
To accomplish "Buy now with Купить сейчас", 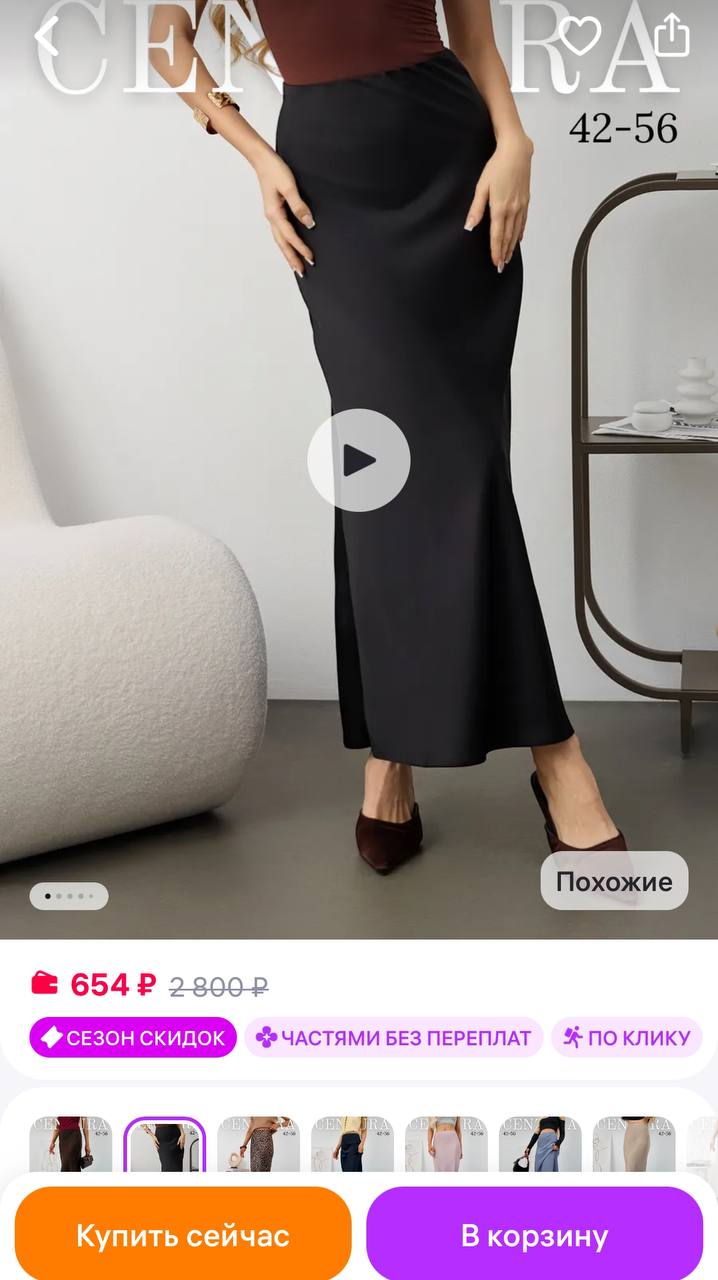I will click(183, 1234).
